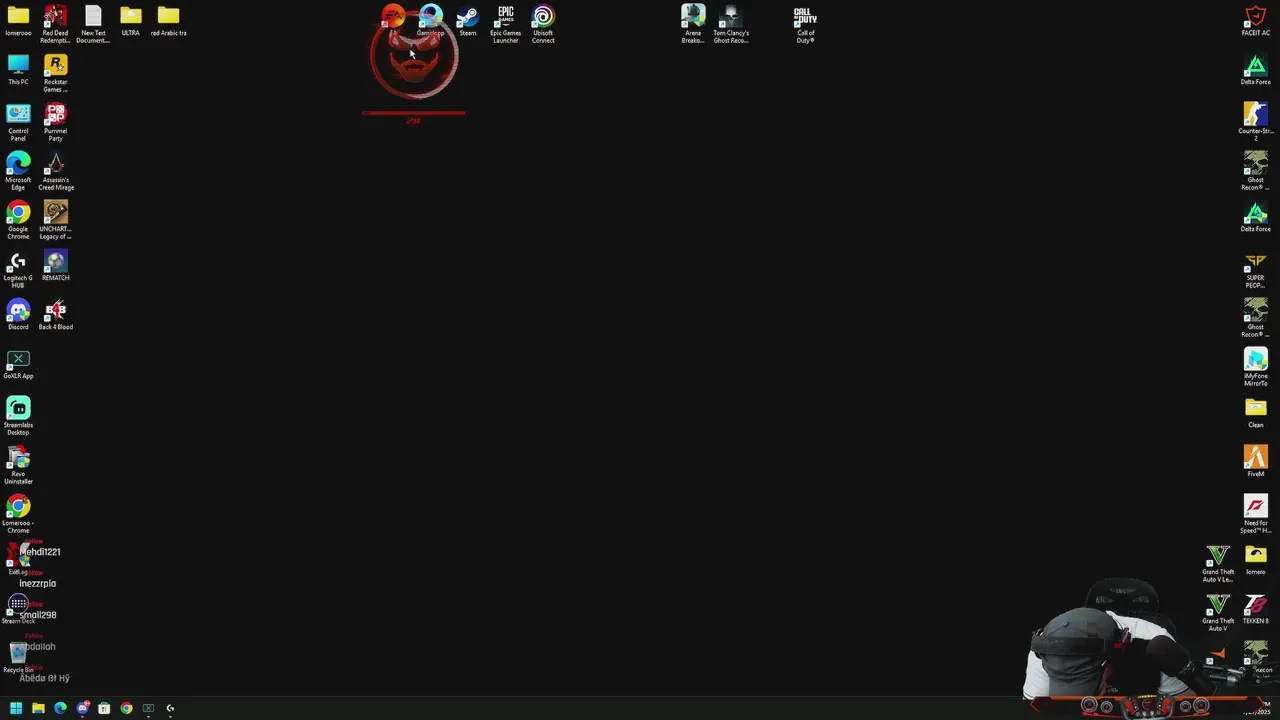Launch Epic Games Launcher
Image resolution: width=1280 pixels, height=720 pixels.
pyautogui.click(x=505, y=18)
